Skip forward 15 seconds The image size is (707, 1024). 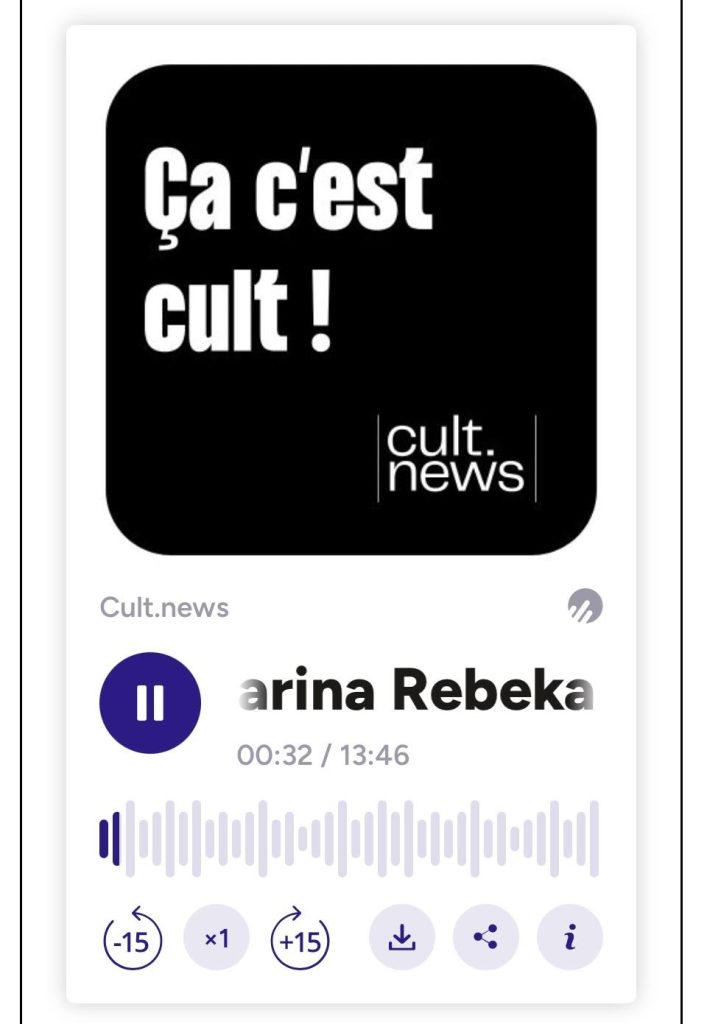[300, 939]
